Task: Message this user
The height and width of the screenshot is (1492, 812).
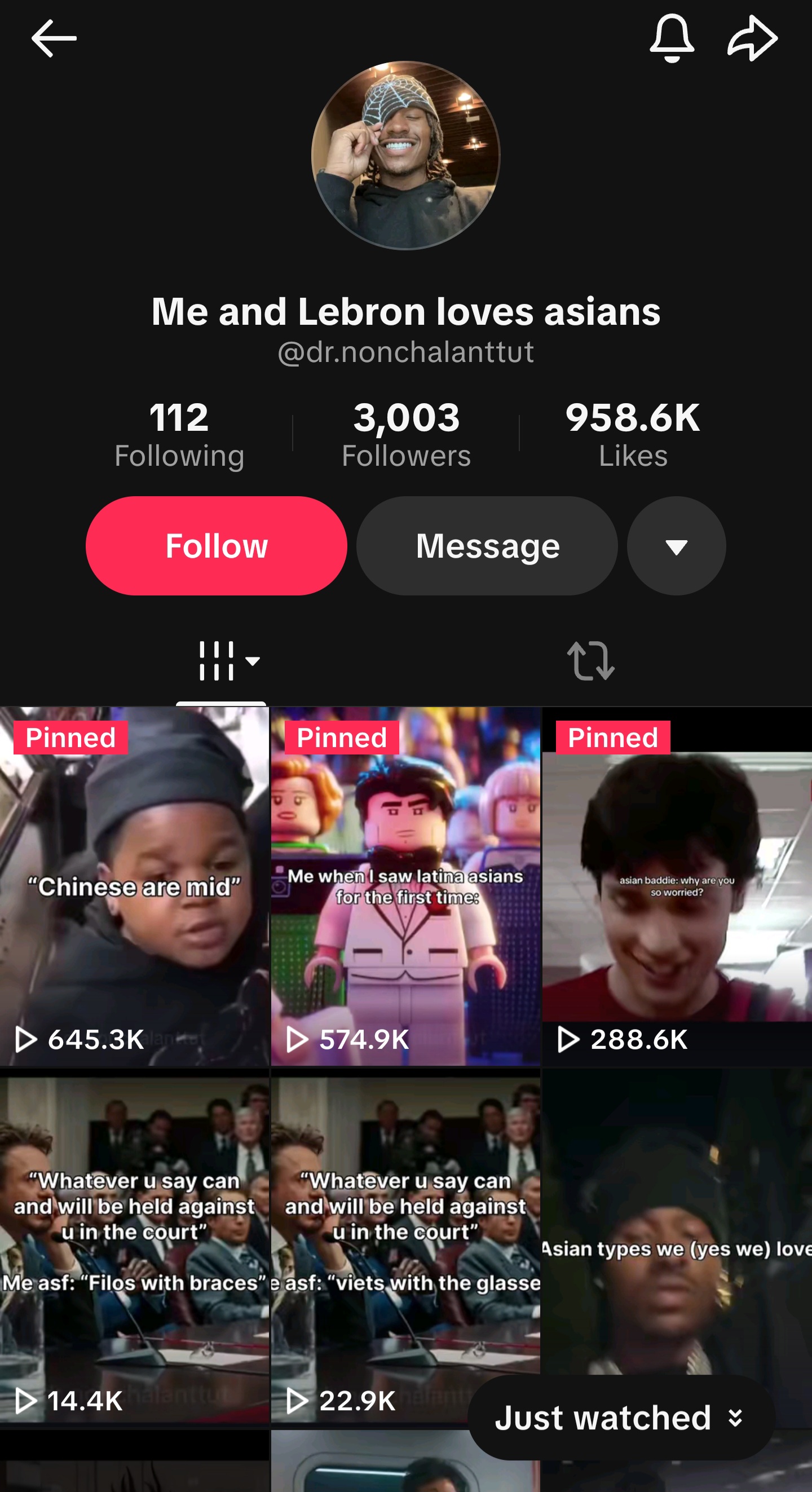Action: 487,546
